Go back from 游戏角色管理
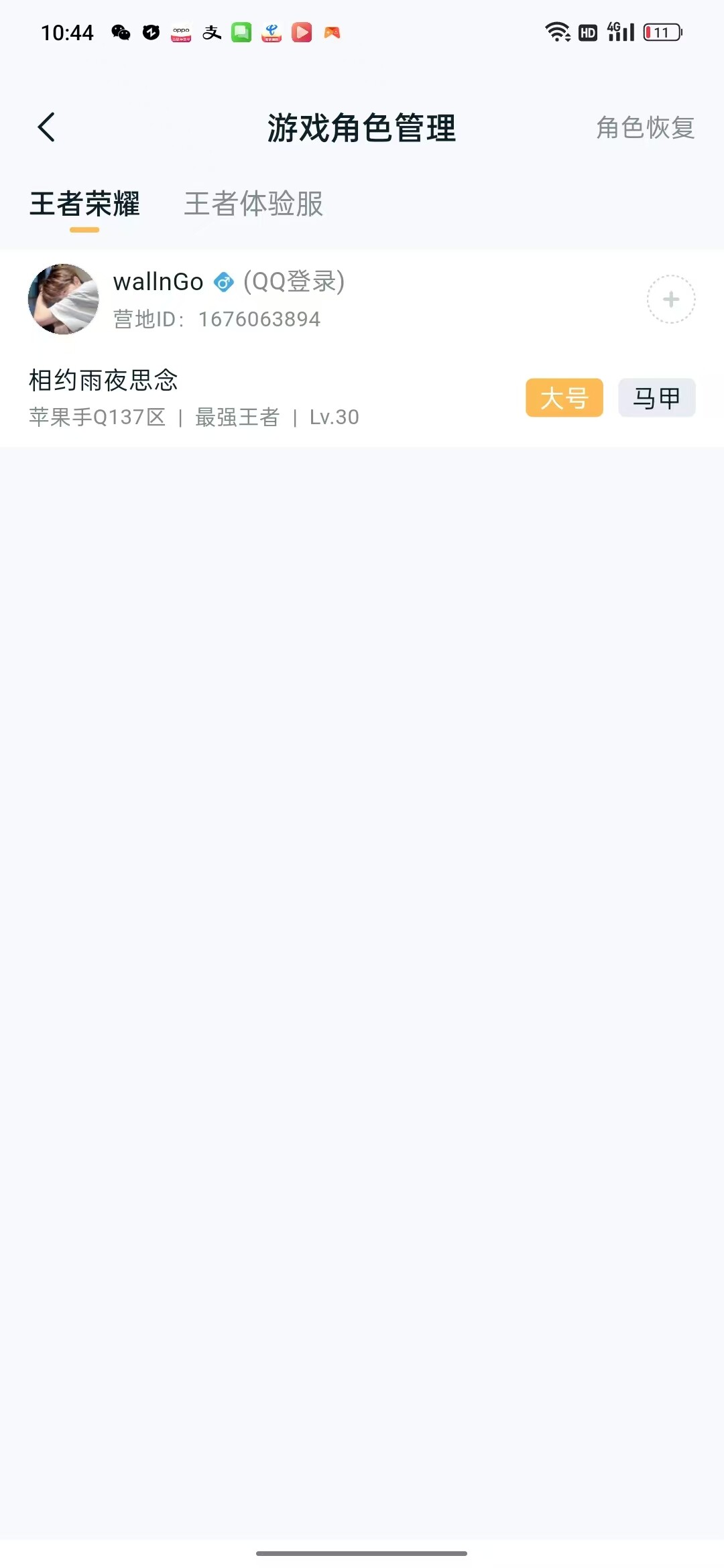724x1568 pixels. point(46,127)
